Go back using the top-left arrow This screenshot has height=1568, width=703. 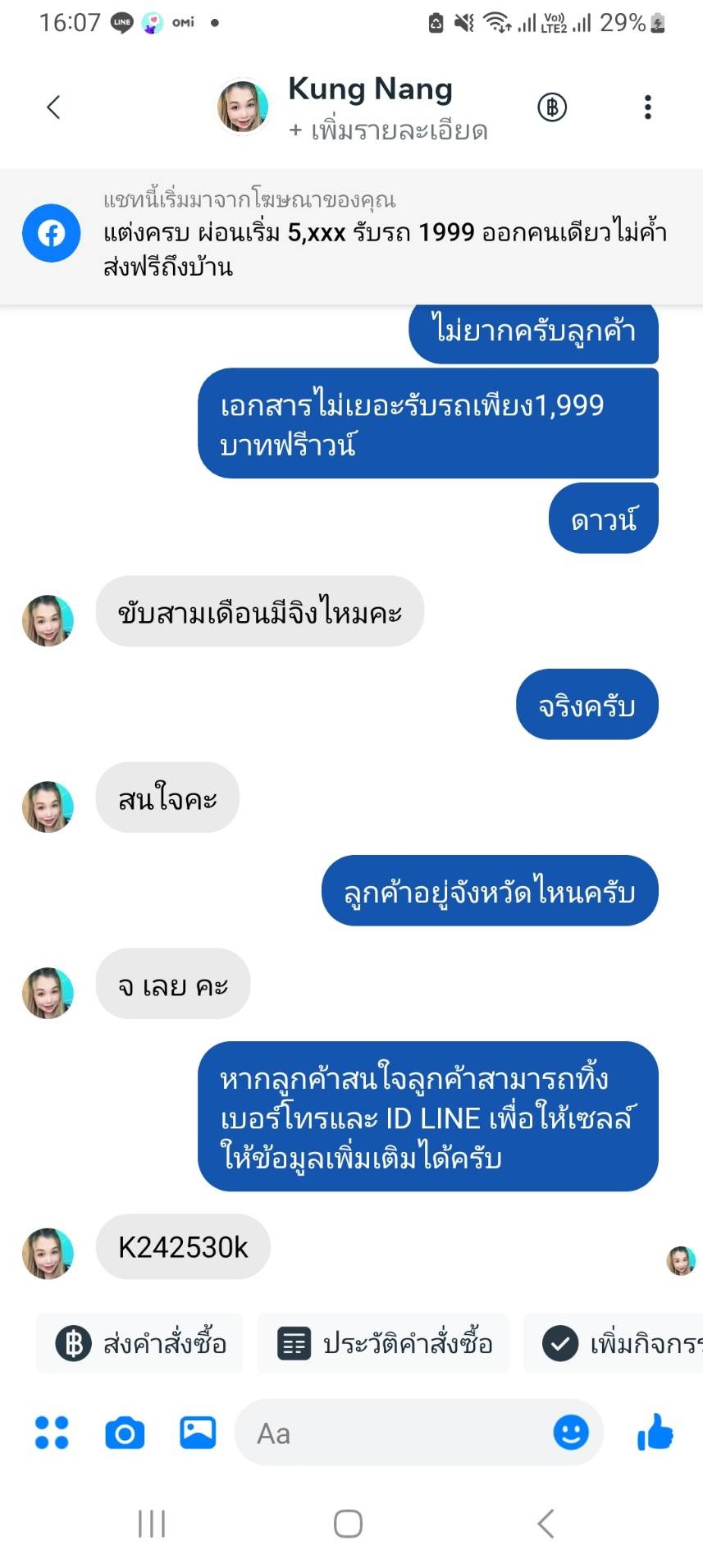pos(53,107)
